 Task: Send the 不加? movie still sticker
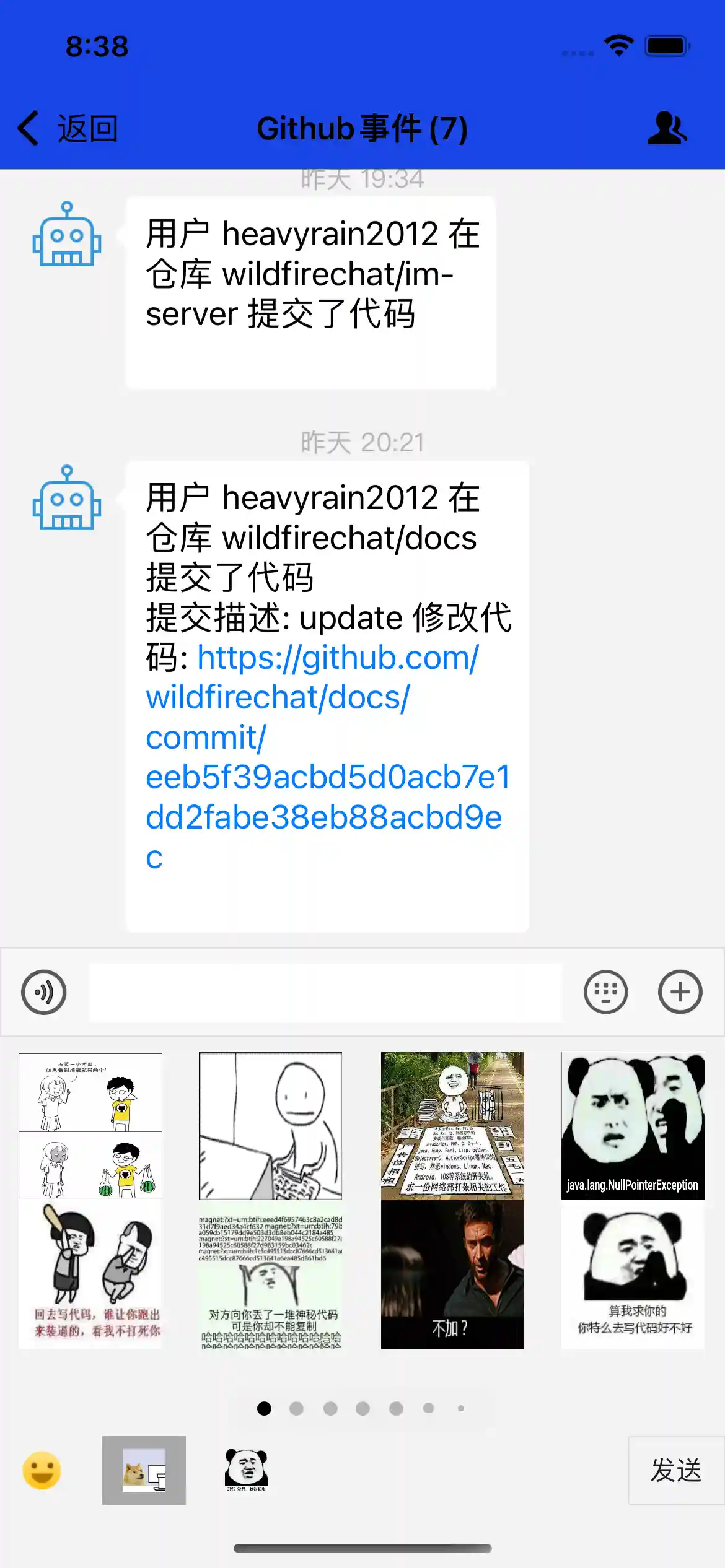click(452, 1274)
